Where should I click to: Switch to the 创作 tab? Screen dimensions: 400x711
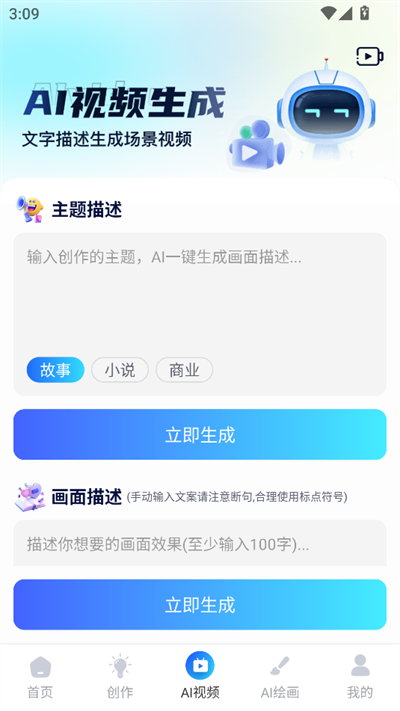(120, 677)
